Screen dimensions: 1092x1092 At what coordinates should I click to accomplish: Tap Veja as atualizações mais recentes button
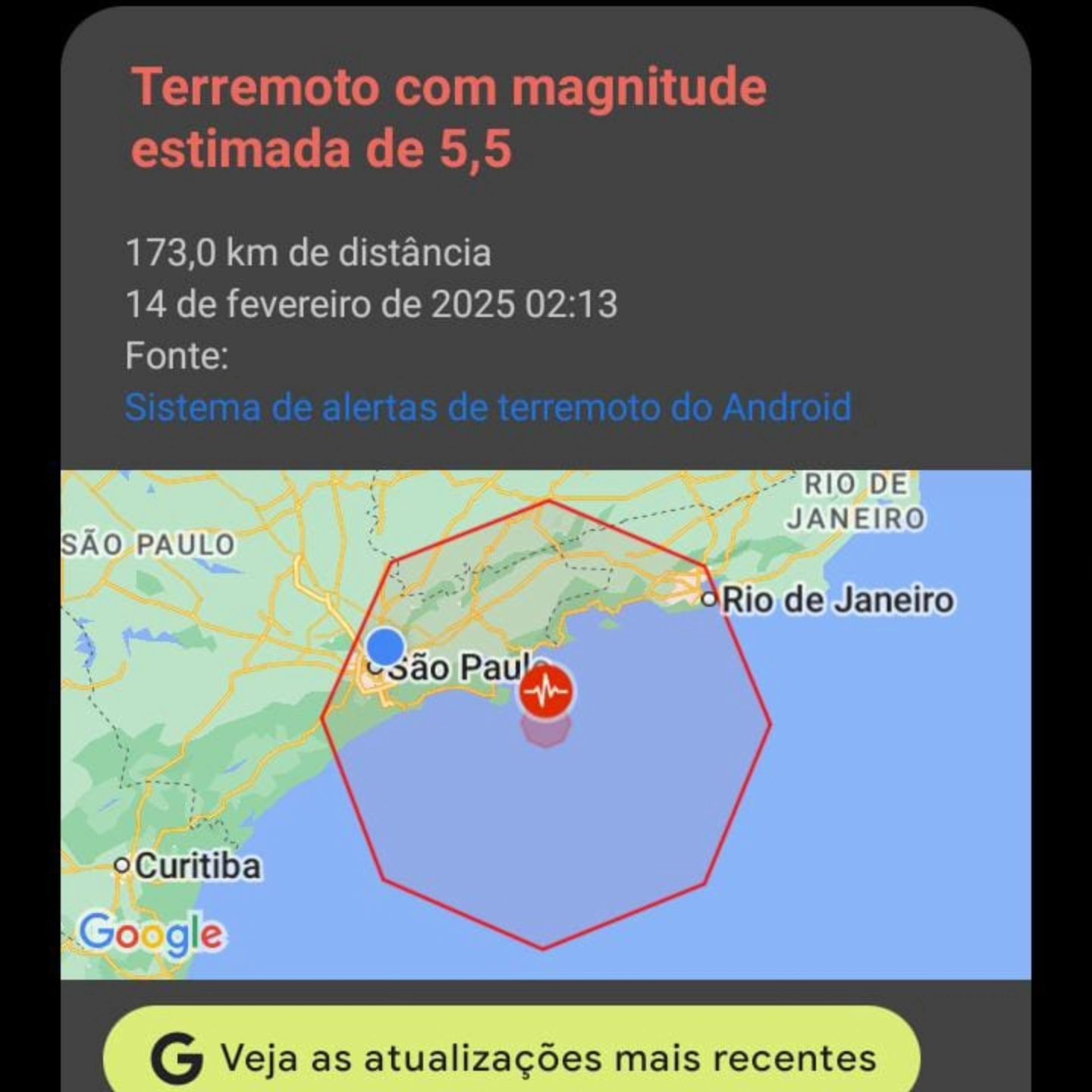511,1057
